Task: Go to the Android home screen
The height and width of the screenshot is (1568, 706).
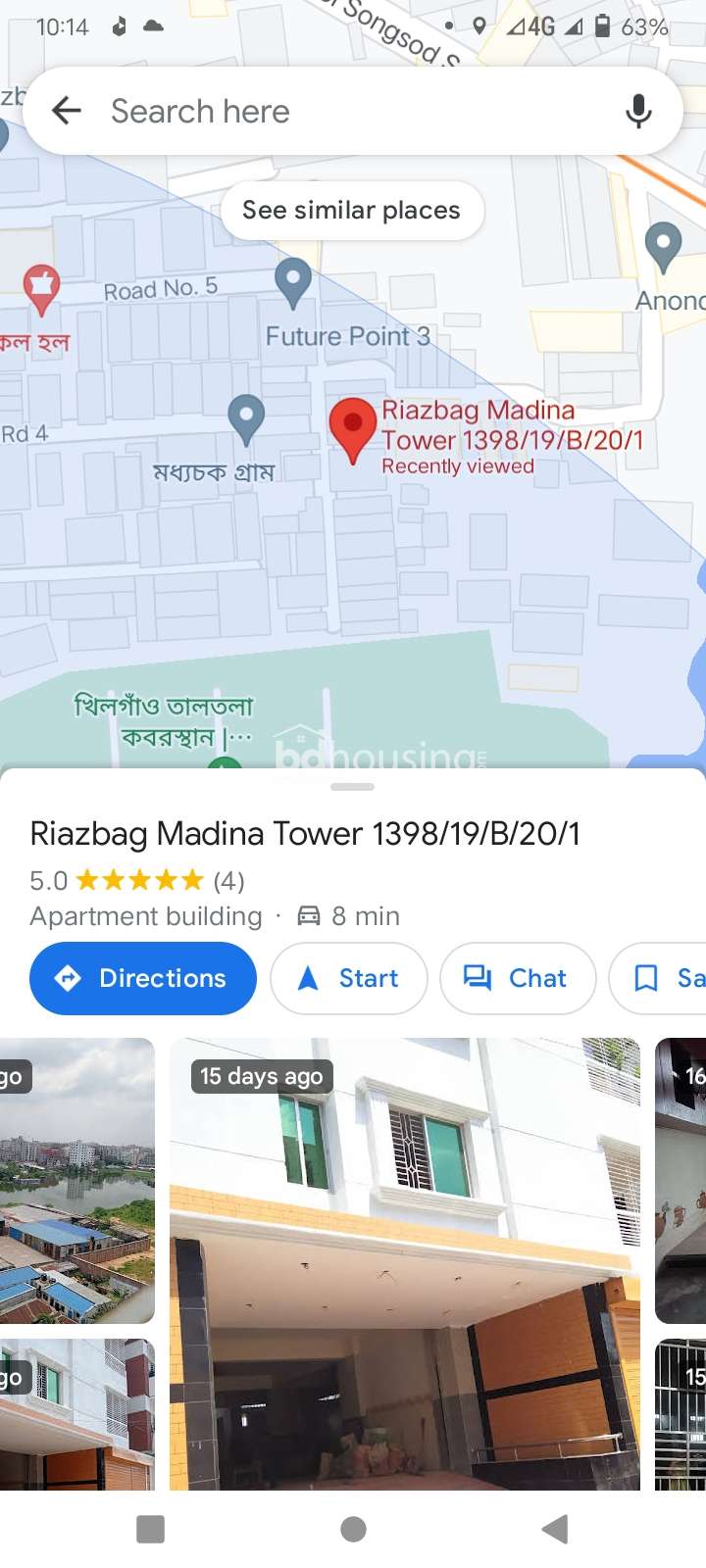Action: tap(353, 1529)
